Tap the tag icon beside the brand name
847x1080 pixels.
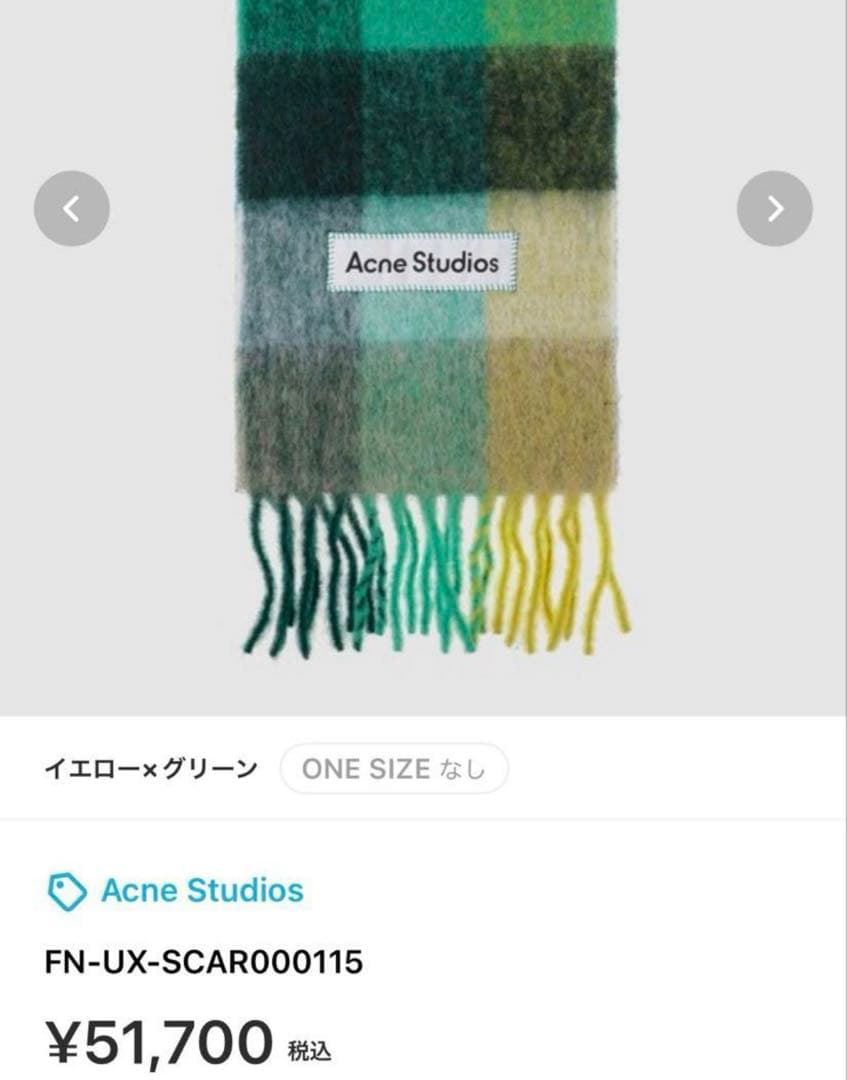click(x=66, y=890)
